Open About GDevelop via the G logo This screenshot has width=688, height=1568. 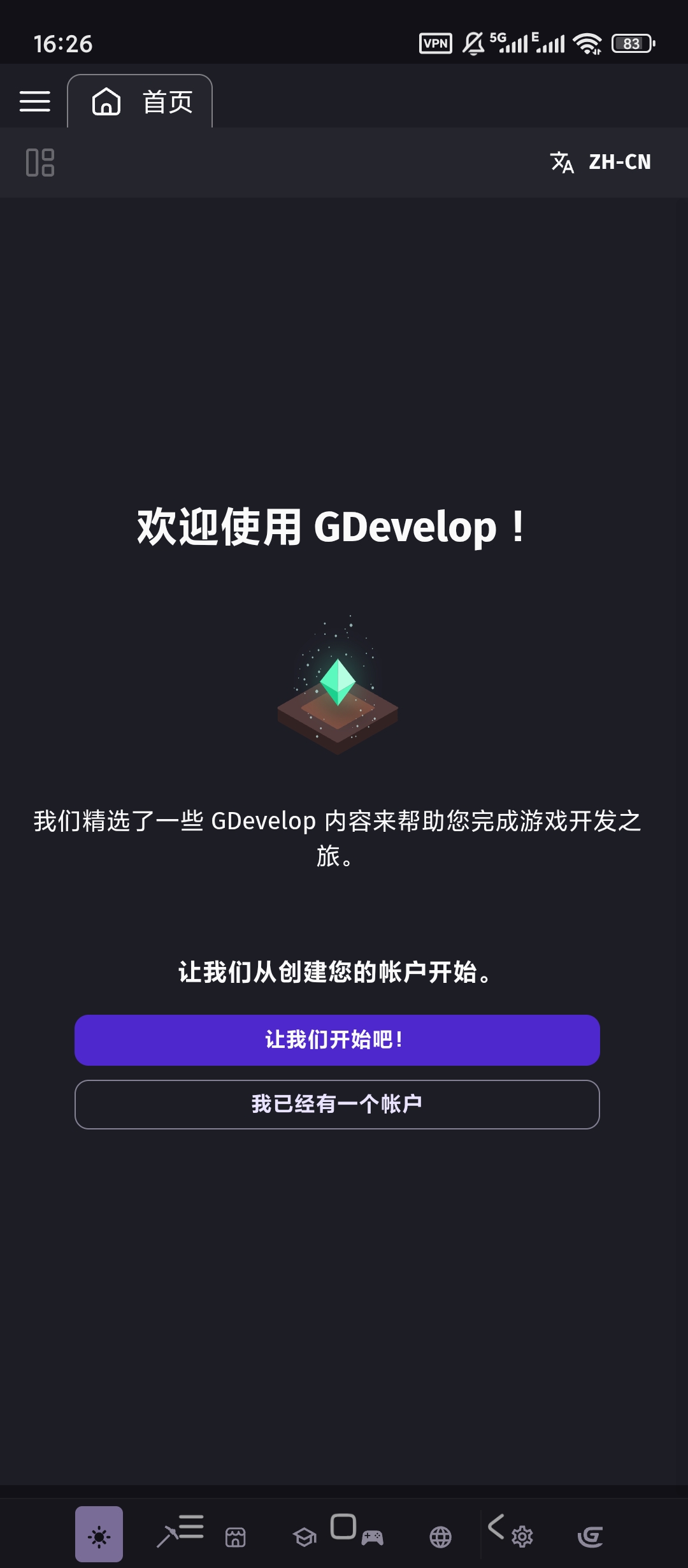591,1537
